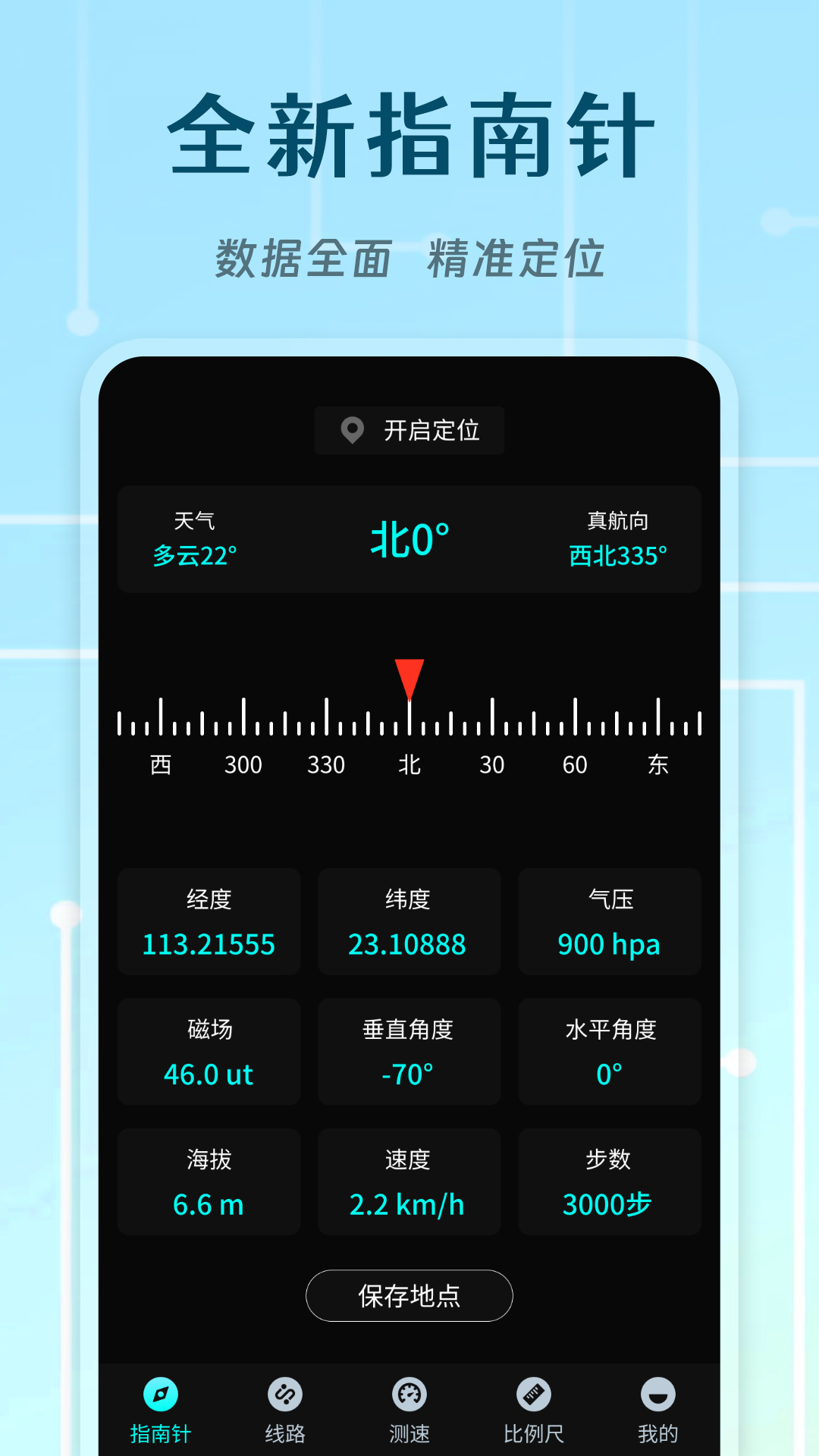This screenshot has width=819, height=1456.
Task: Select the 比例尺 ruler icon
Action: click(533, 1398)
